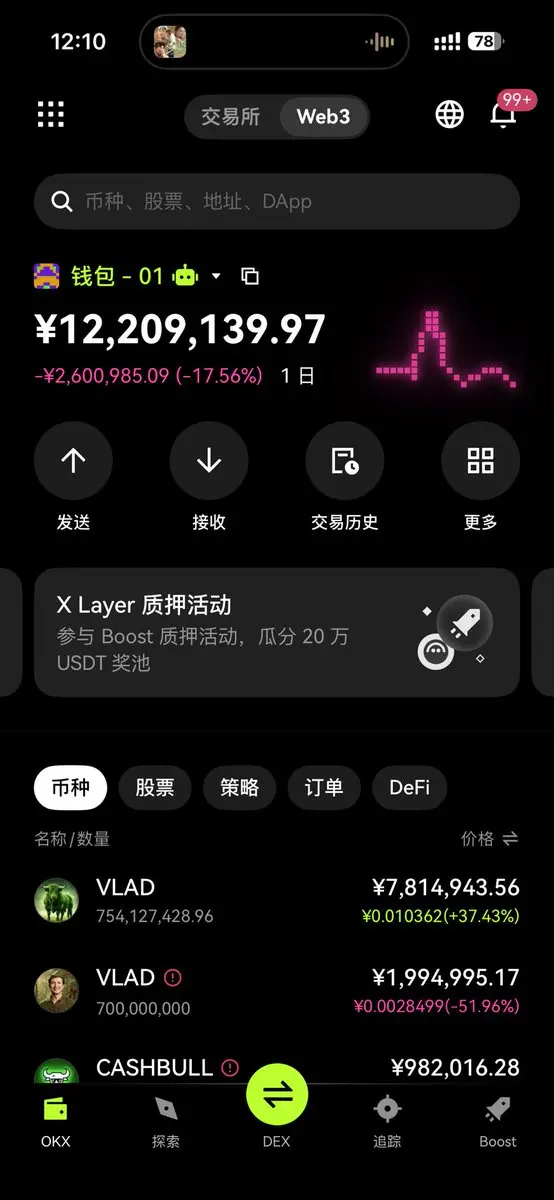Screen dimensions: 554x1200
Task: Open the globe network icon
Action: (450, 114)
